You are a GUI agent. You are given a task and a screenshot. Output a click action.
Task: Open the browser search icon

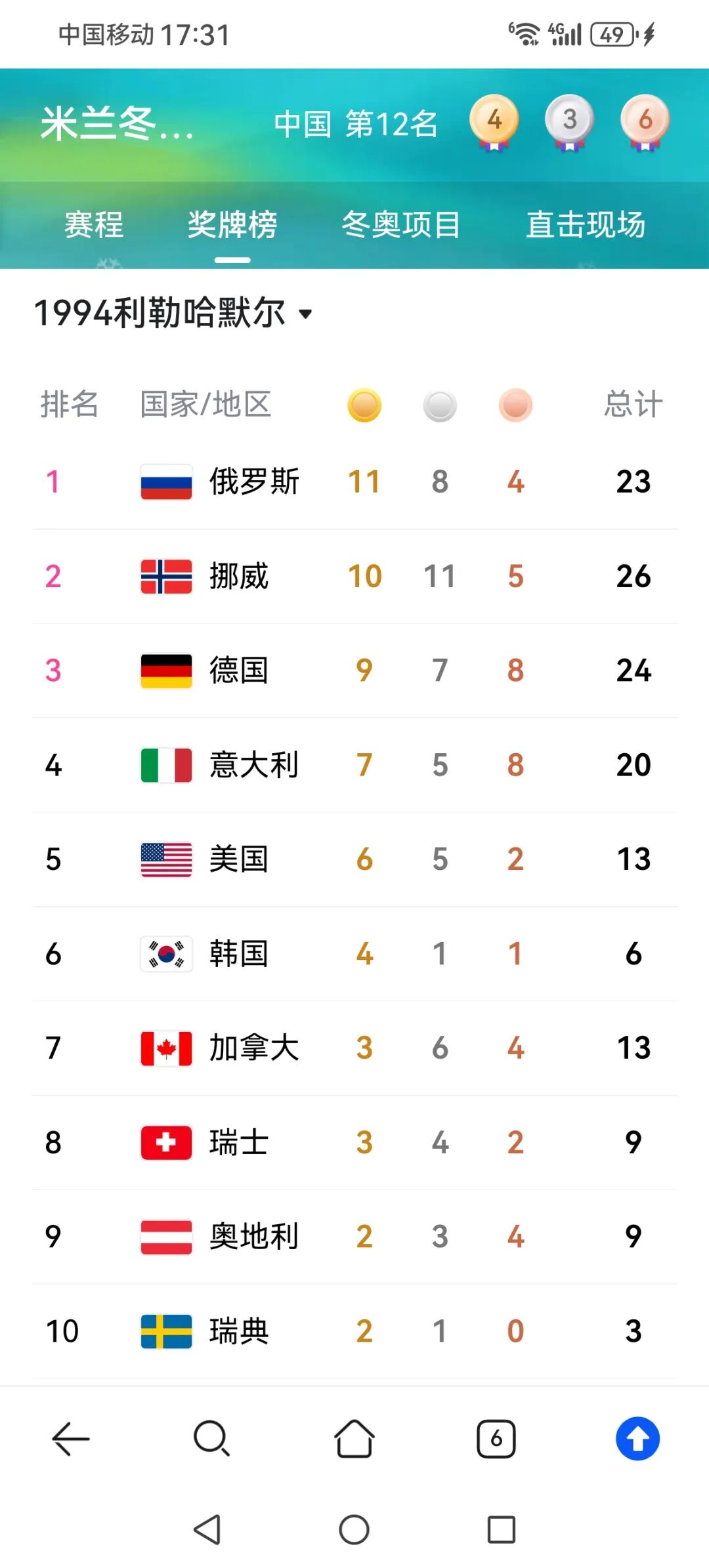[211, 1439]
